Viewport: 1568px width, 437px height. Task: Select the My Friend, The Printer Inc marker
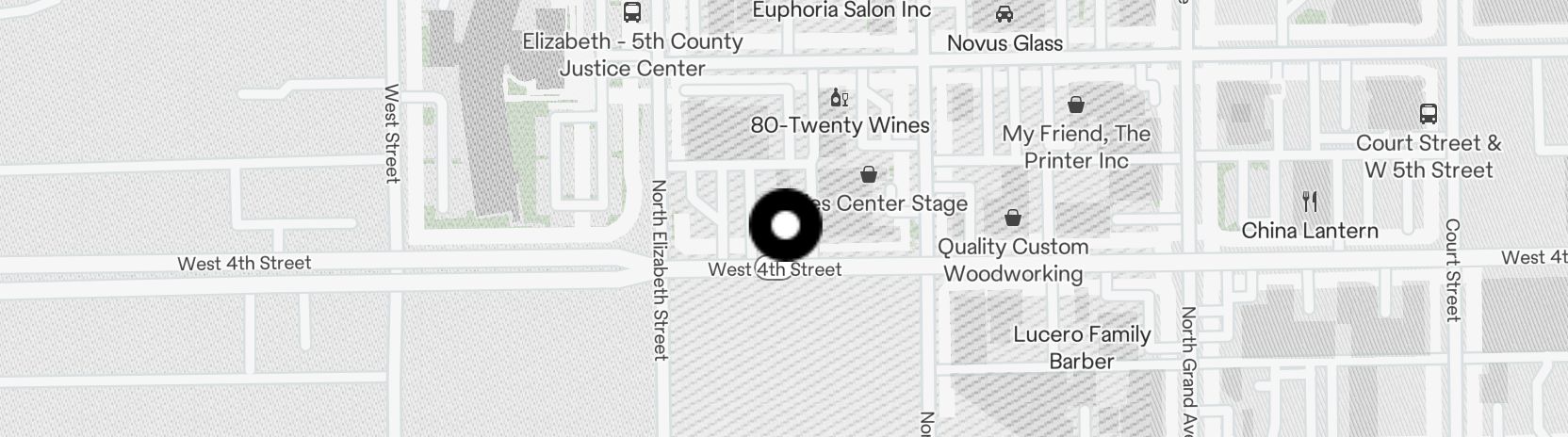point(1075,105)
